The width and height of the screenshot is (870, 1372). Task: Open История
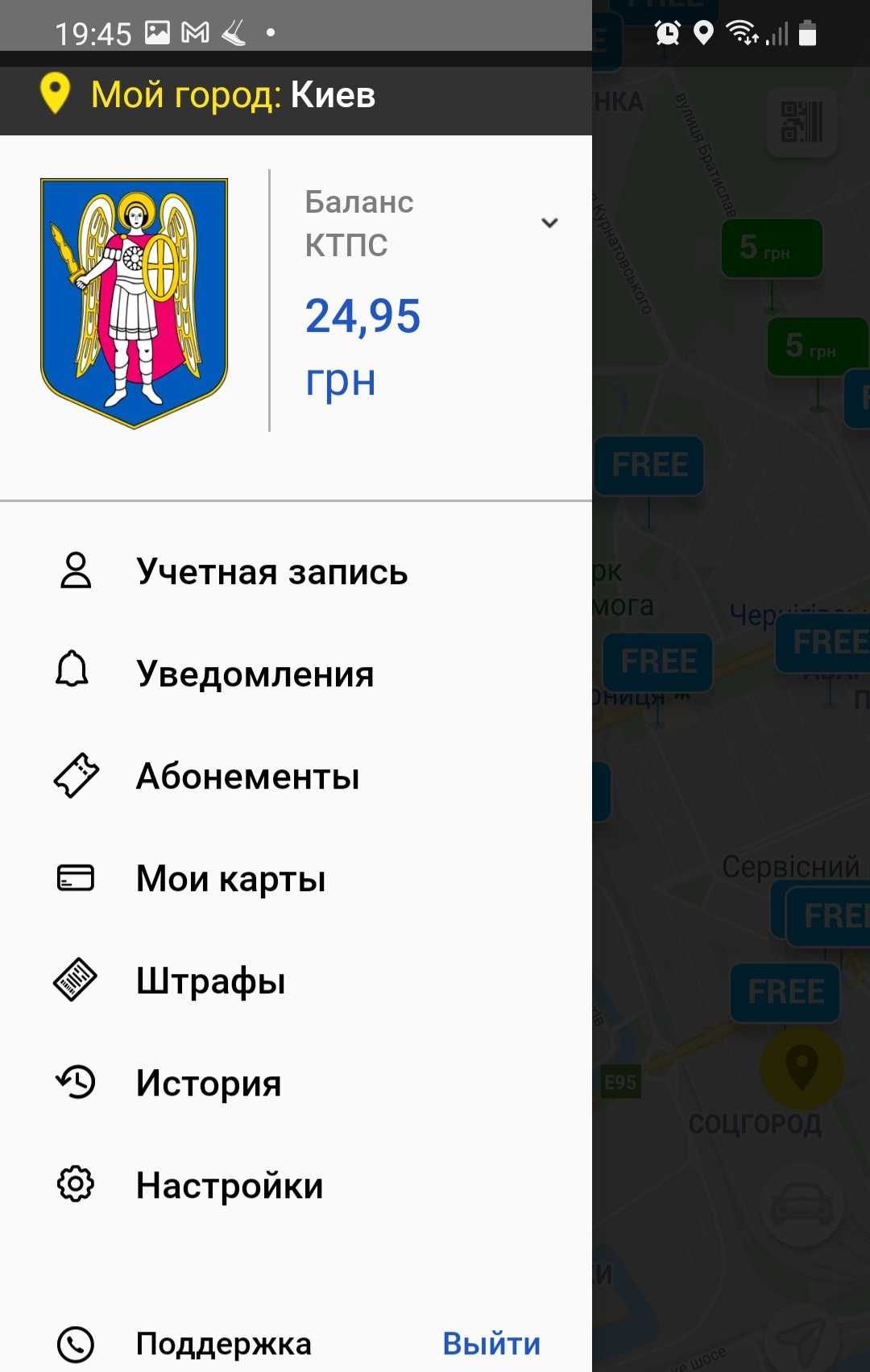pyautogui.click(x=208, y=1084)
